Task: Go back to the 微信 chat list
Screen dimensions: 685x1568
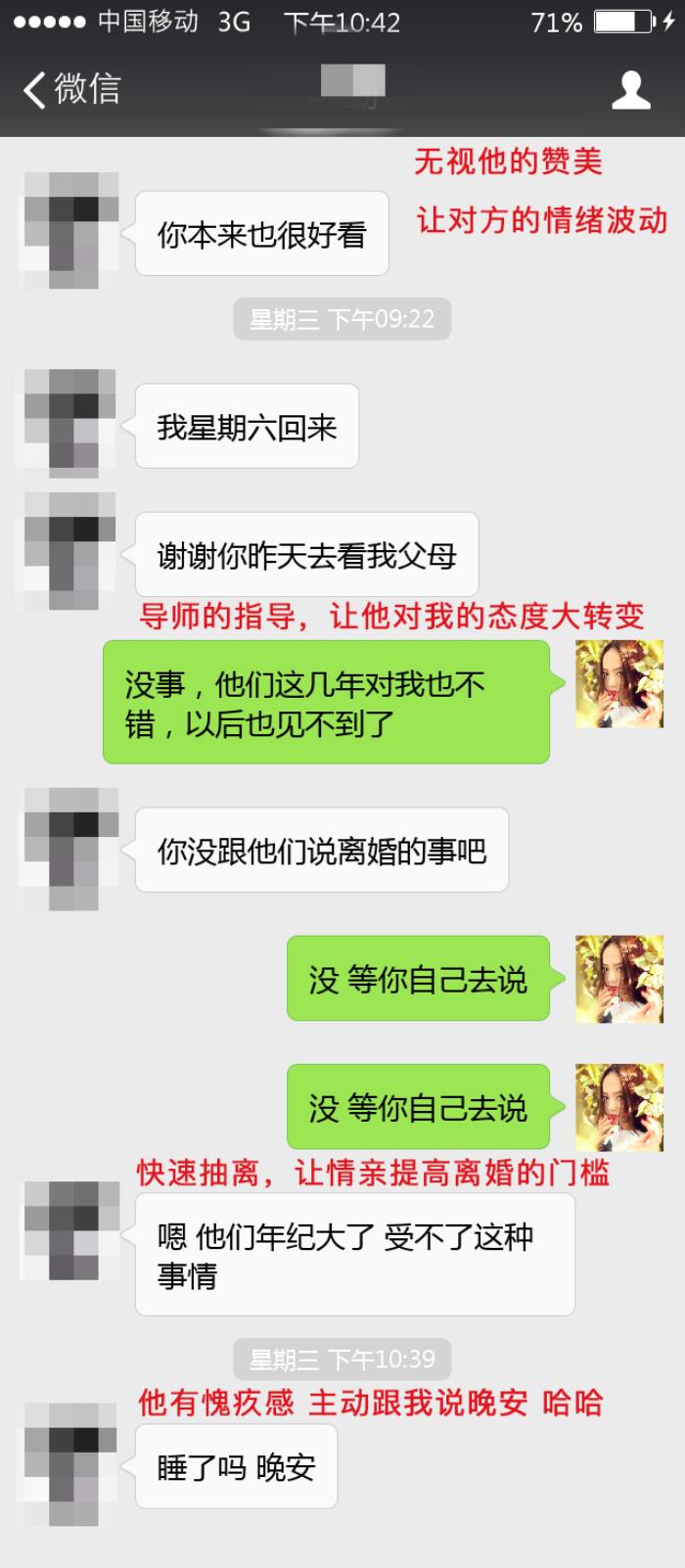Action: pos(70,89)
